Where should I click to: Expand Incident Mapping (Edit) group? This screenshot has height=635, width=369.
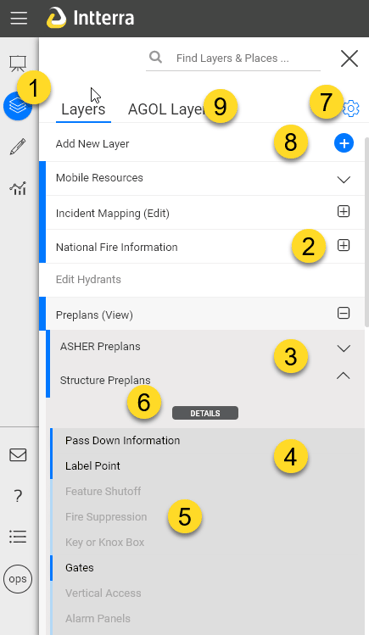click(x=343, y=211)
